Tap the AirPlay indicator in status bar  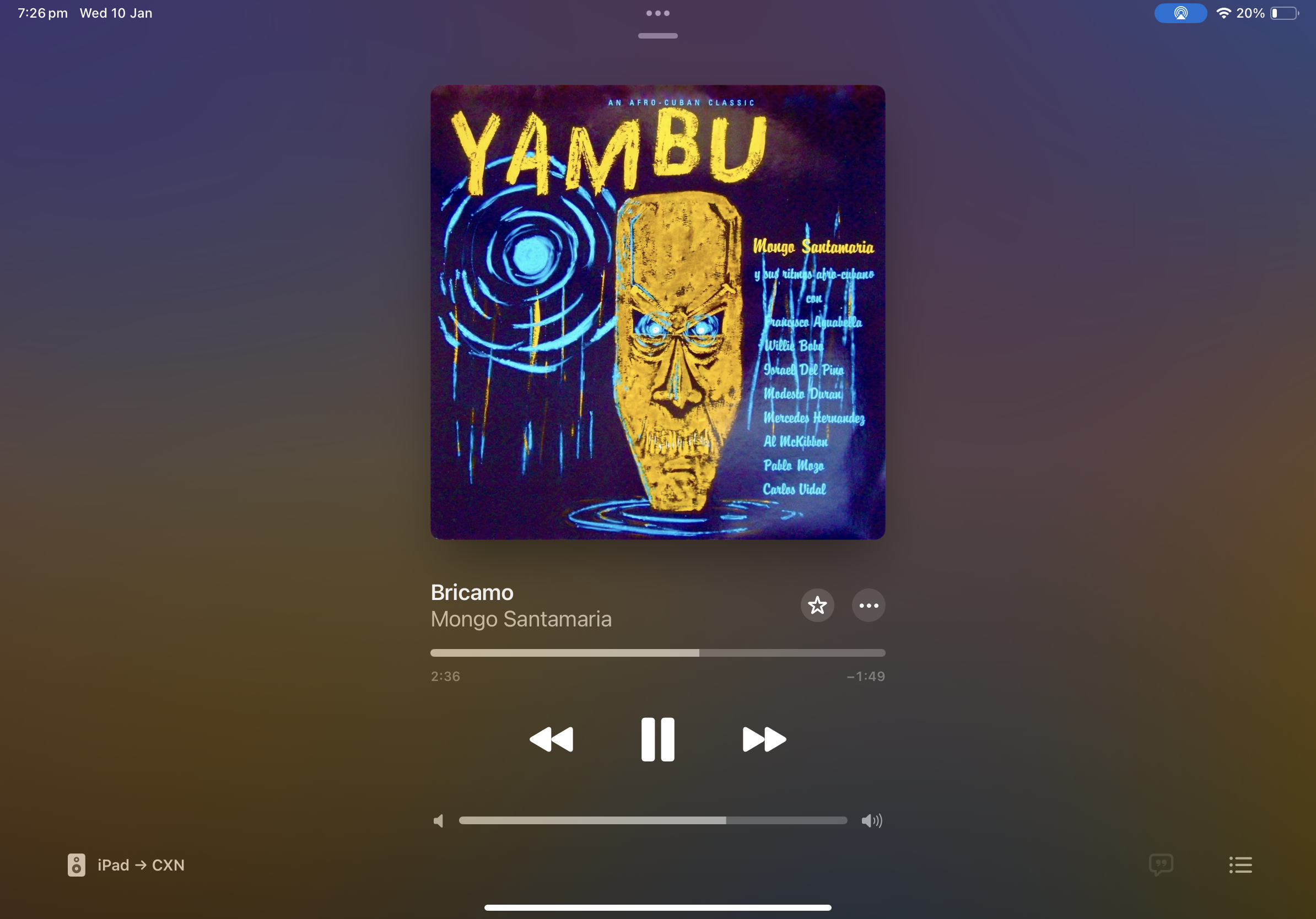1179,13
